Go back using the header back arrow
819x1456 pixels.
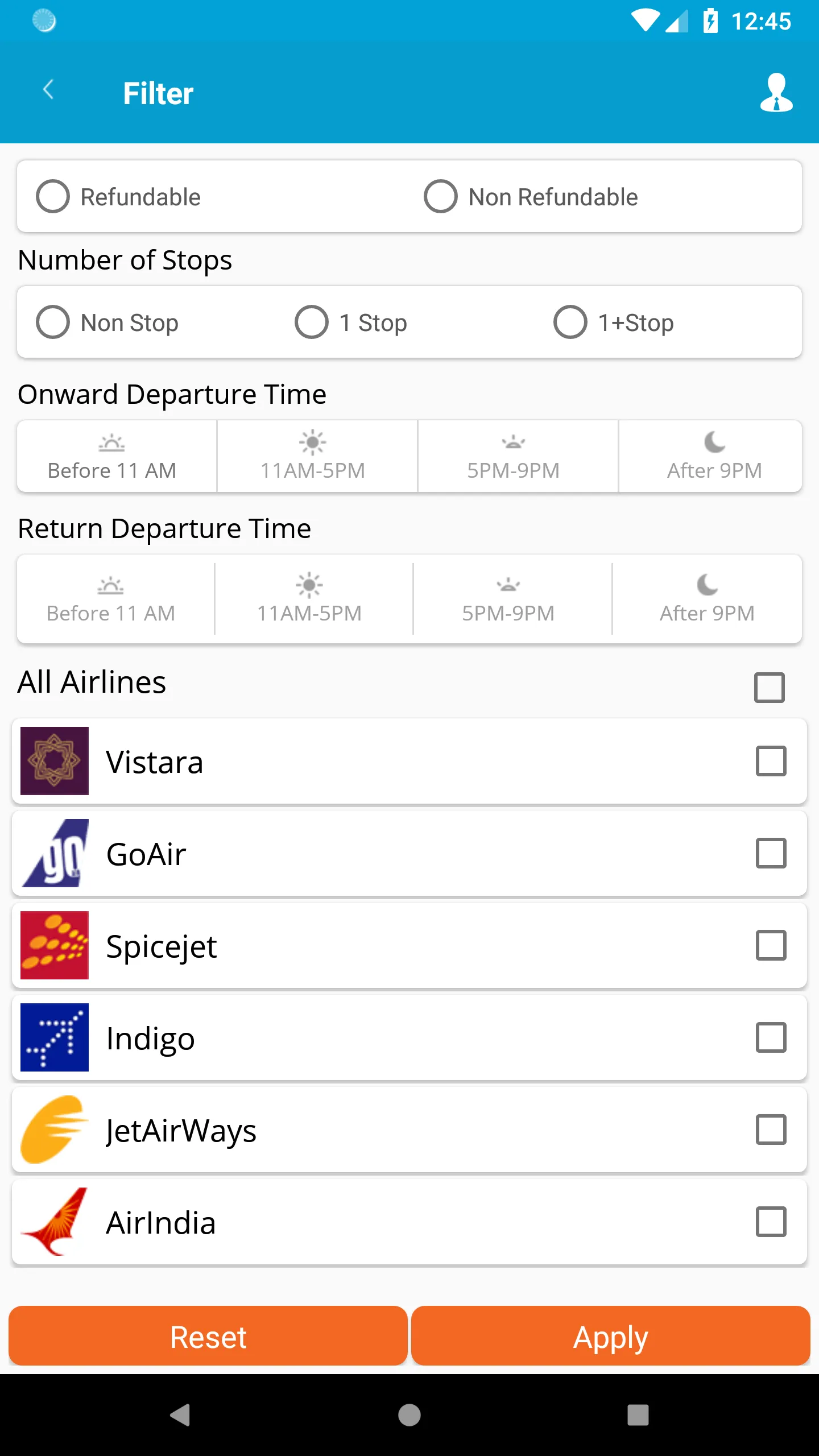48,90
